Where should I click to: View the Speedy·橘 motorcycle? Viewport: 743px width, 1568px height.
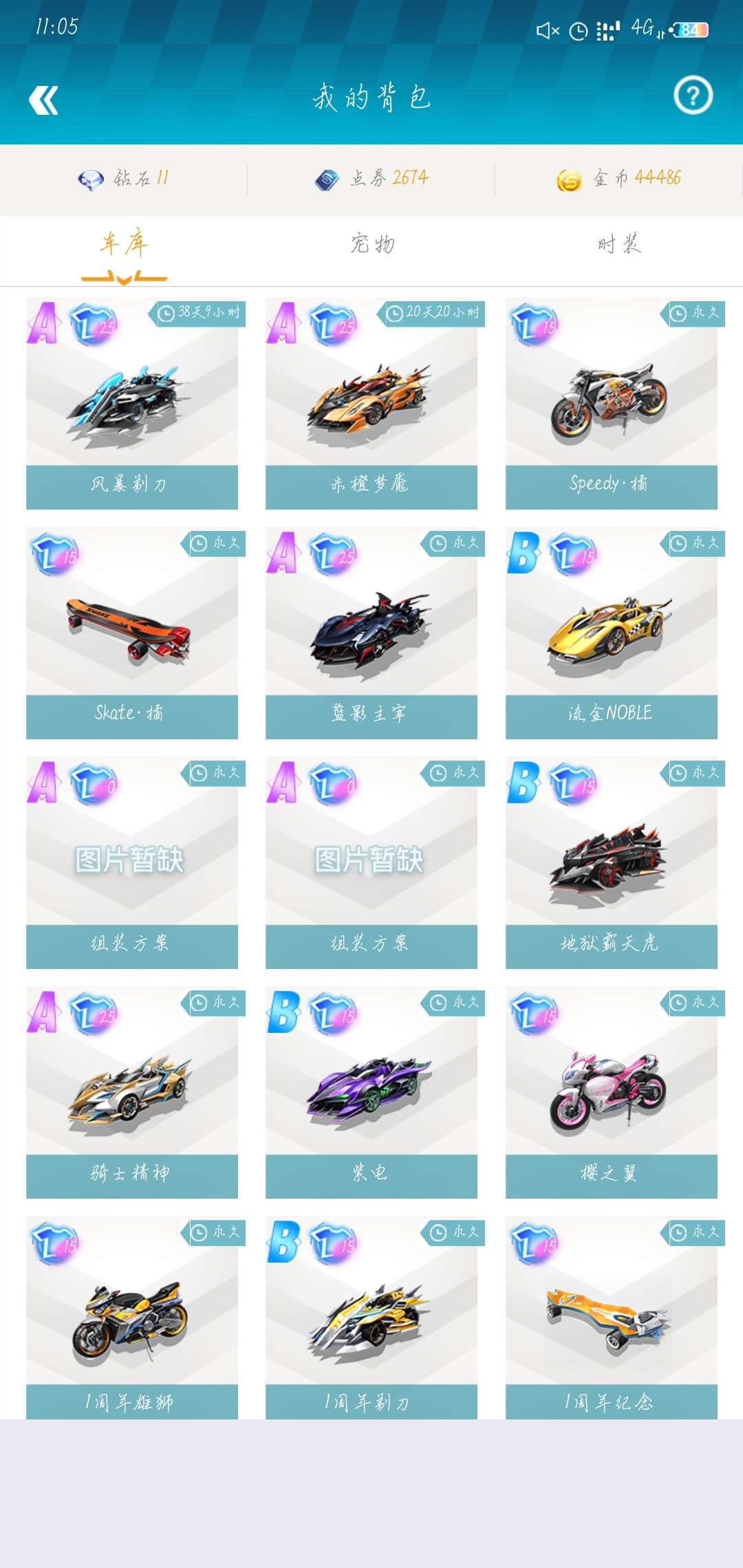tap(611, 404)
